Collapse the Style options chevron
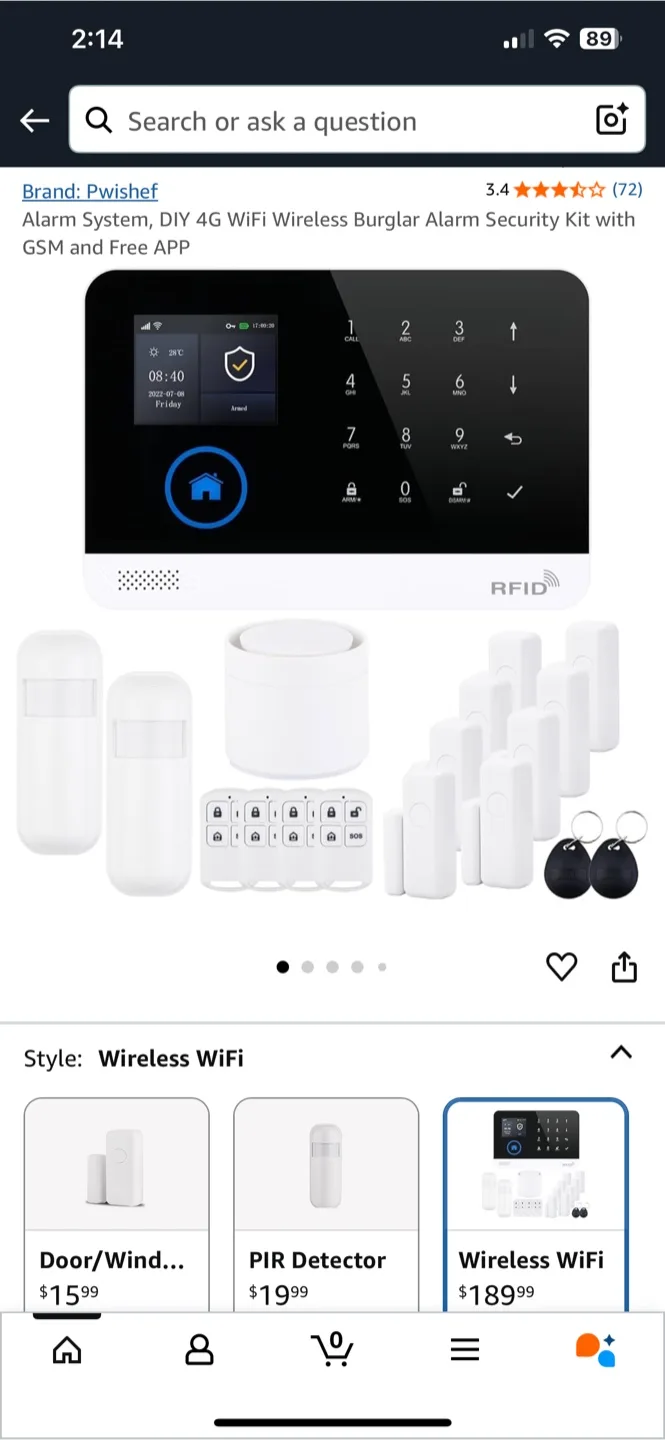The width and height of the screenshot is (665, 1440). coord(621,1053)
